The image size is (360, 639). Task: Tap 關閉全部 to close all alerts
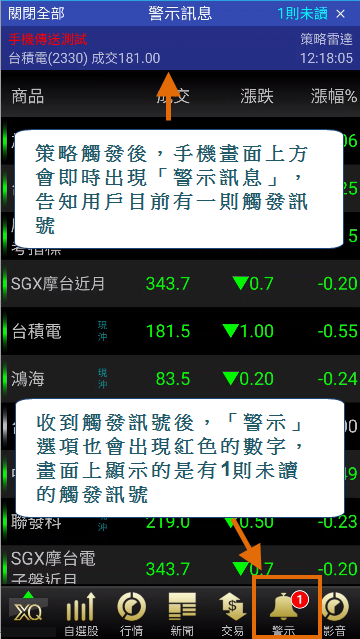(x=36, y=14)
